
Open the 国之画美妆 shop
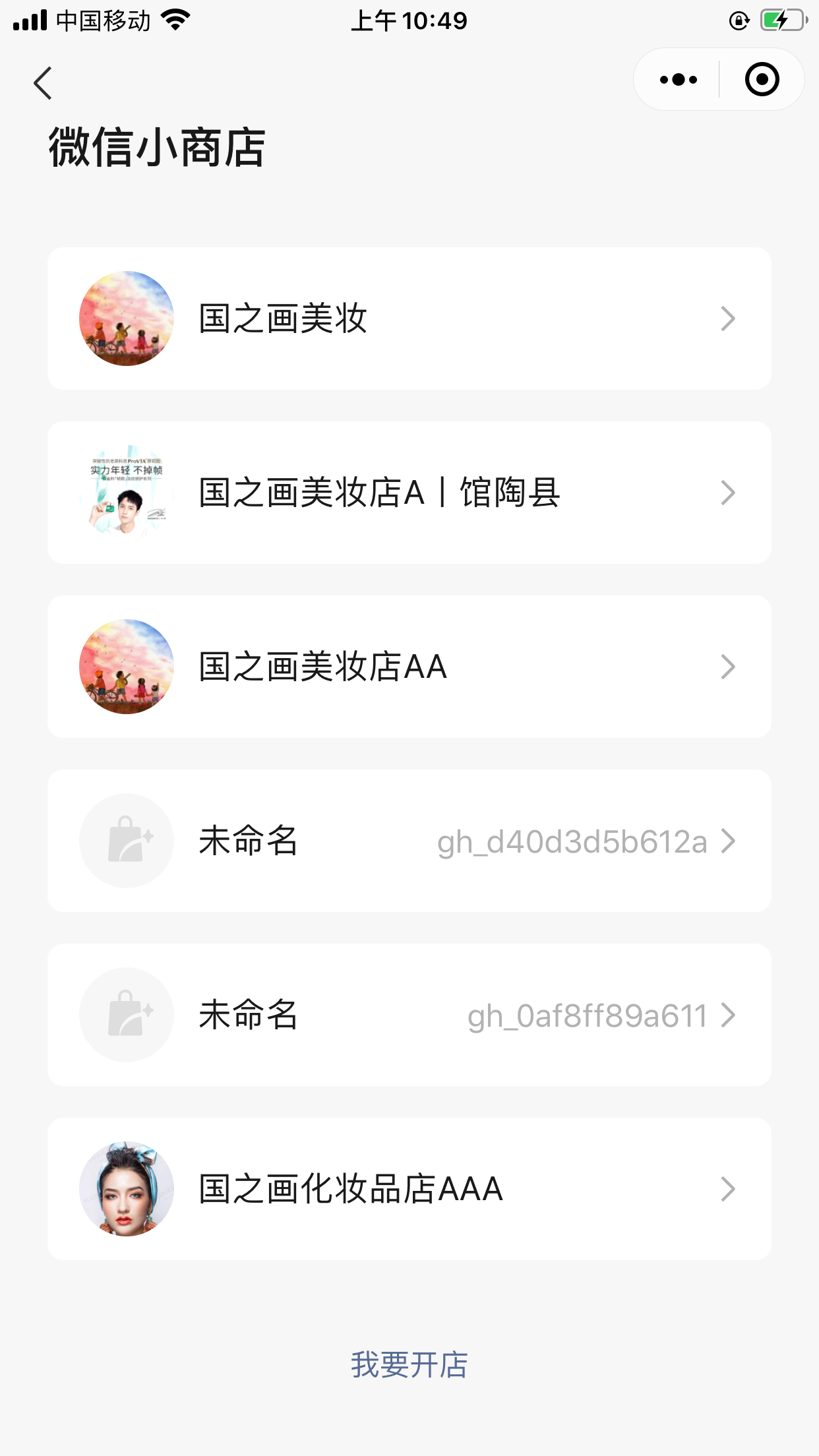pyautogui.click(x=409, y=318)
